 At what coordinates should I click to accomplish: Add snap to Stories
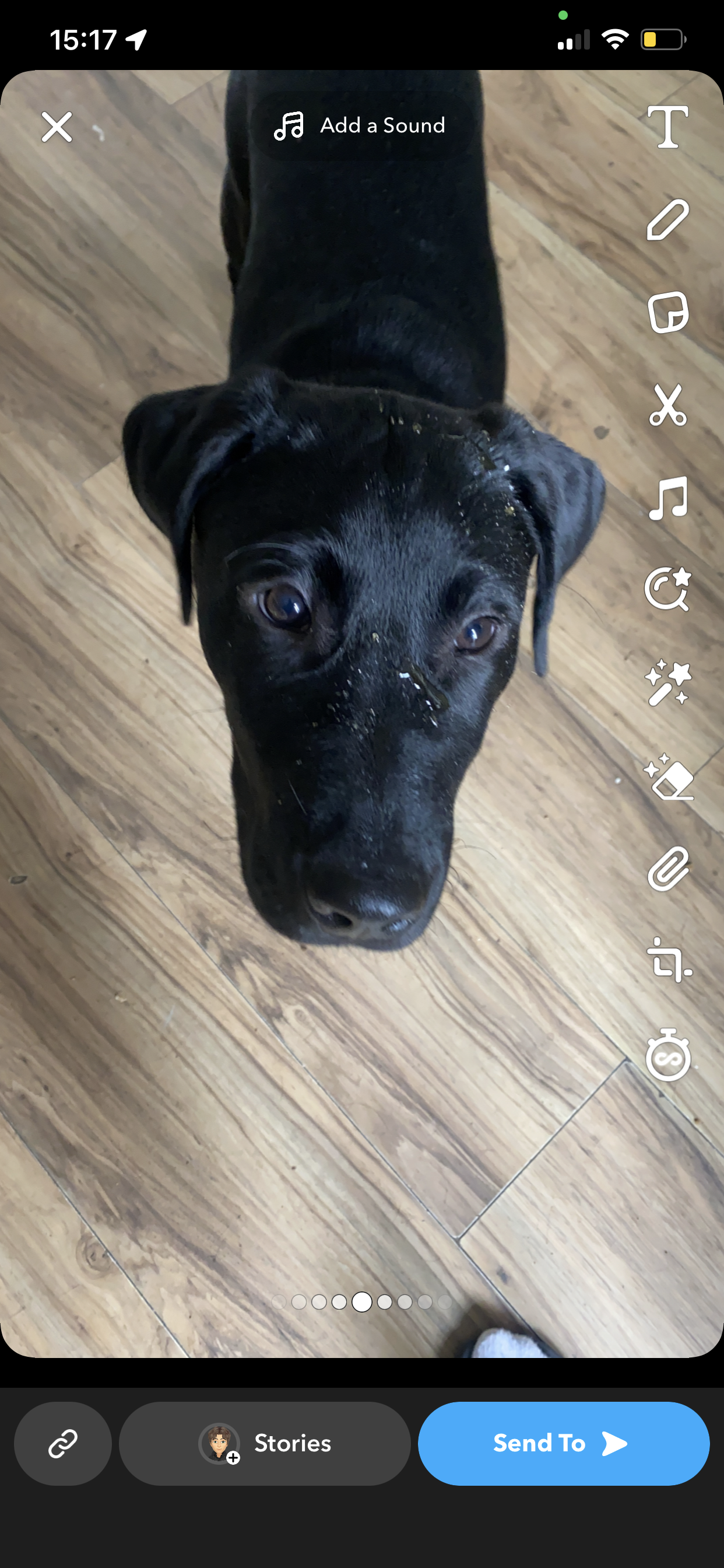(x=265, y=1444)
